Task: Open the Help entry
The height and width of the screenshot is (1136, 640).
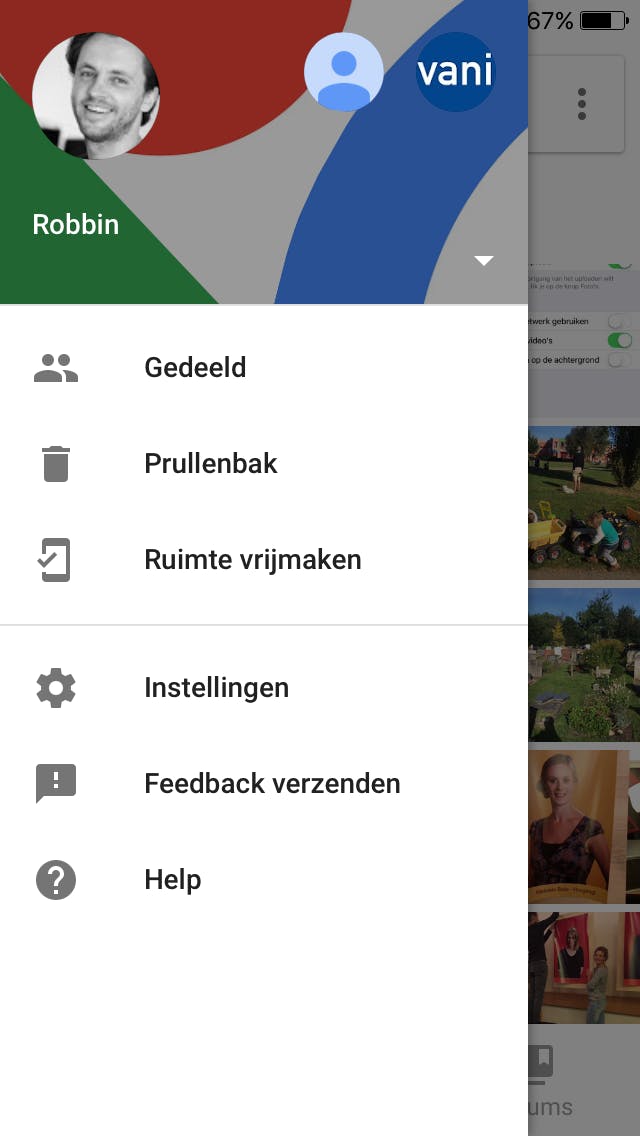Action: click(x=172, y=879)
